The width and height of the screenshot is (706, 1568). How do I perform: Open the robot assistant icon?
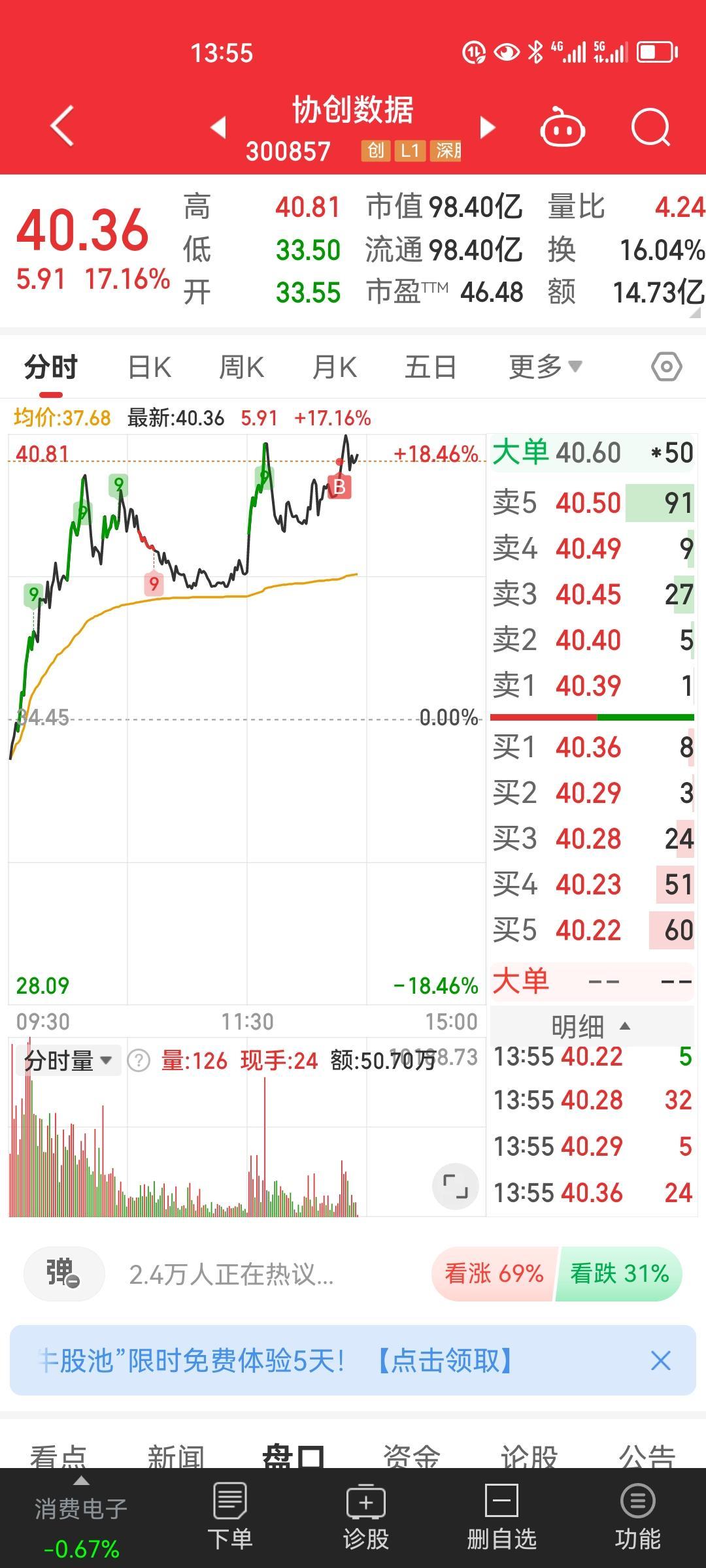pyautogui.click(x=562, y=127)
